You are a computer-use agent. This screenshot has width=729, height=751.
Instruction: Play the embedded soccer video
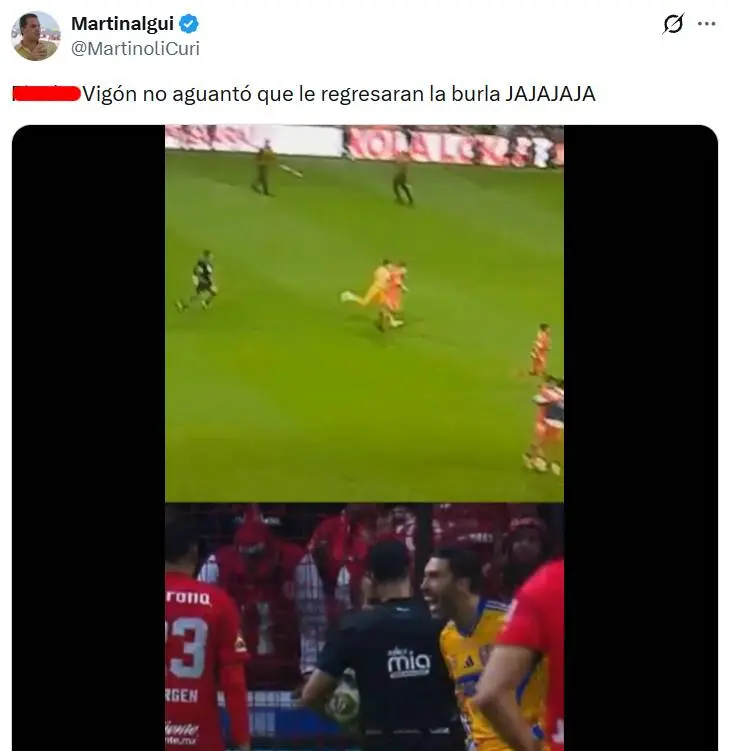[x=364, y=437]
